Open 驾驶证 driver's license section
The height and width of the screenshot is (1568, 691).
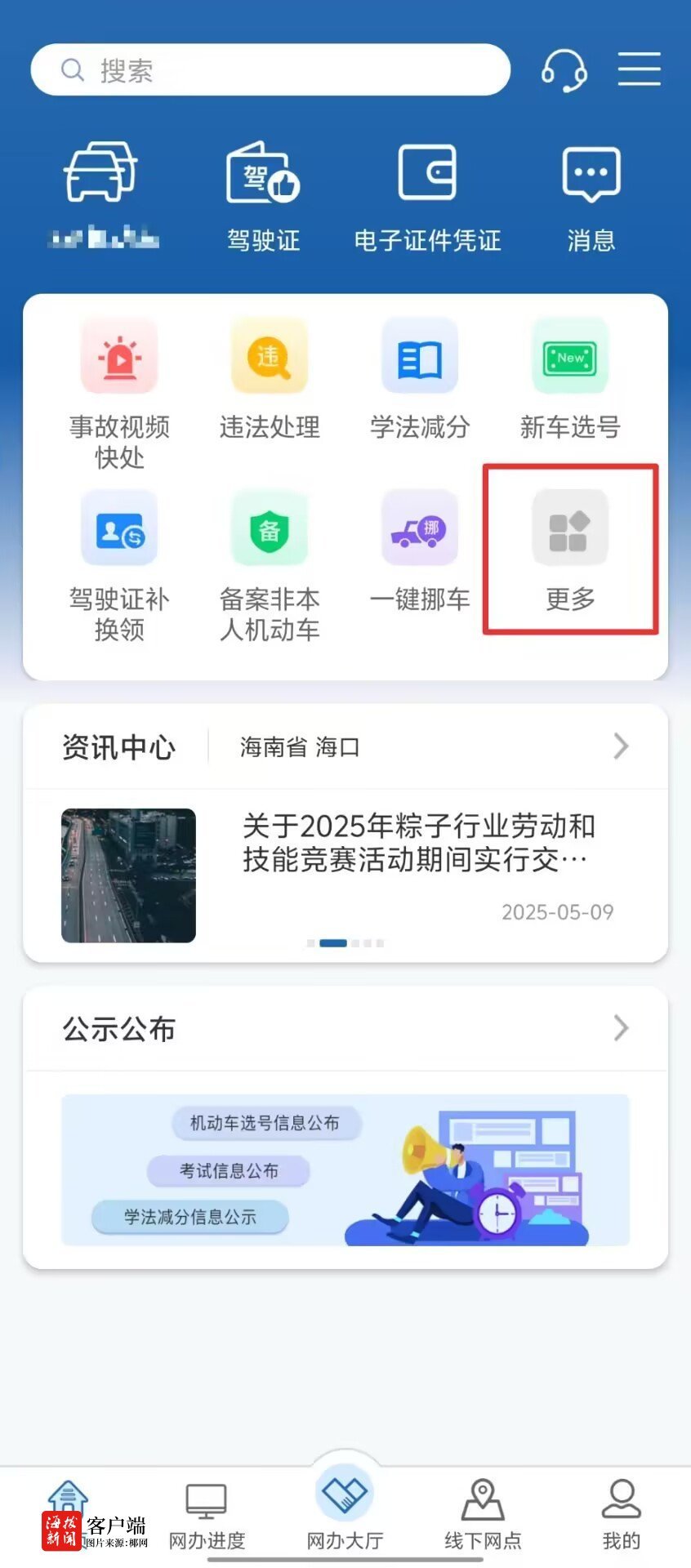tap(263, 196)
